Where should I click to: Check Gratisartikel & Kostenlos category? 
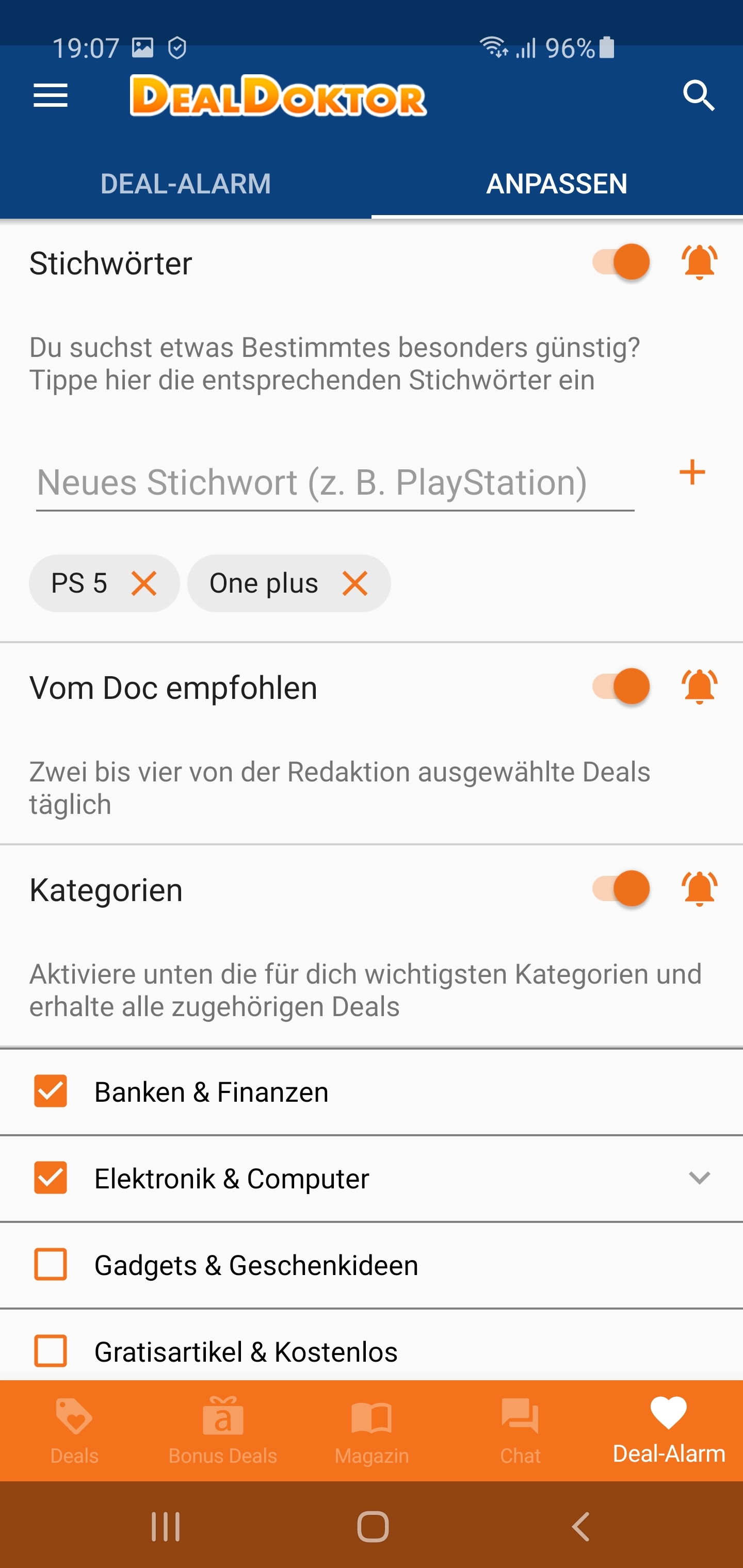coord(51,1351)
